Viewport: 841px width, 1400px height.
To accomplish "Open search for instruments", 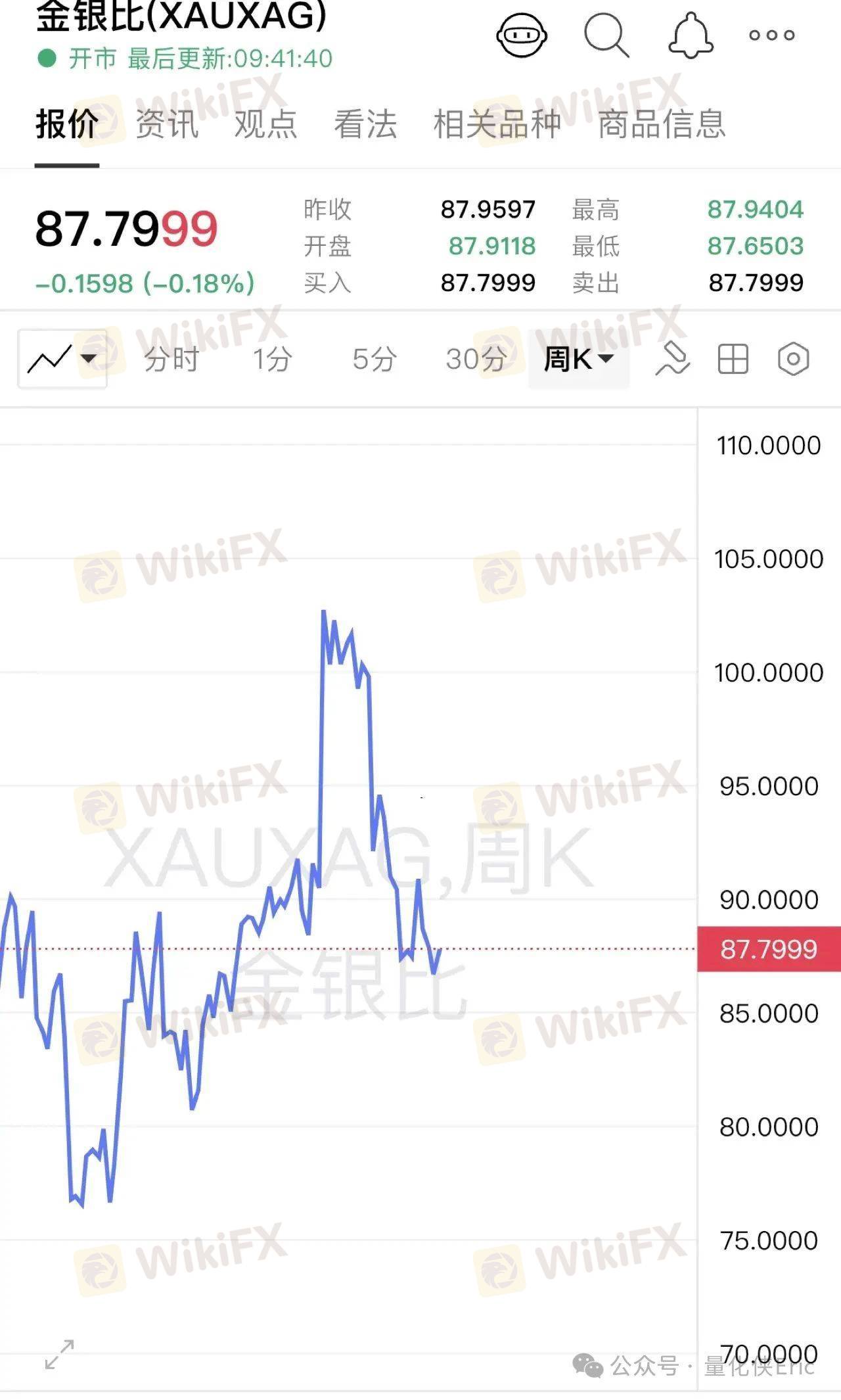I will click(x=606, y=34).
